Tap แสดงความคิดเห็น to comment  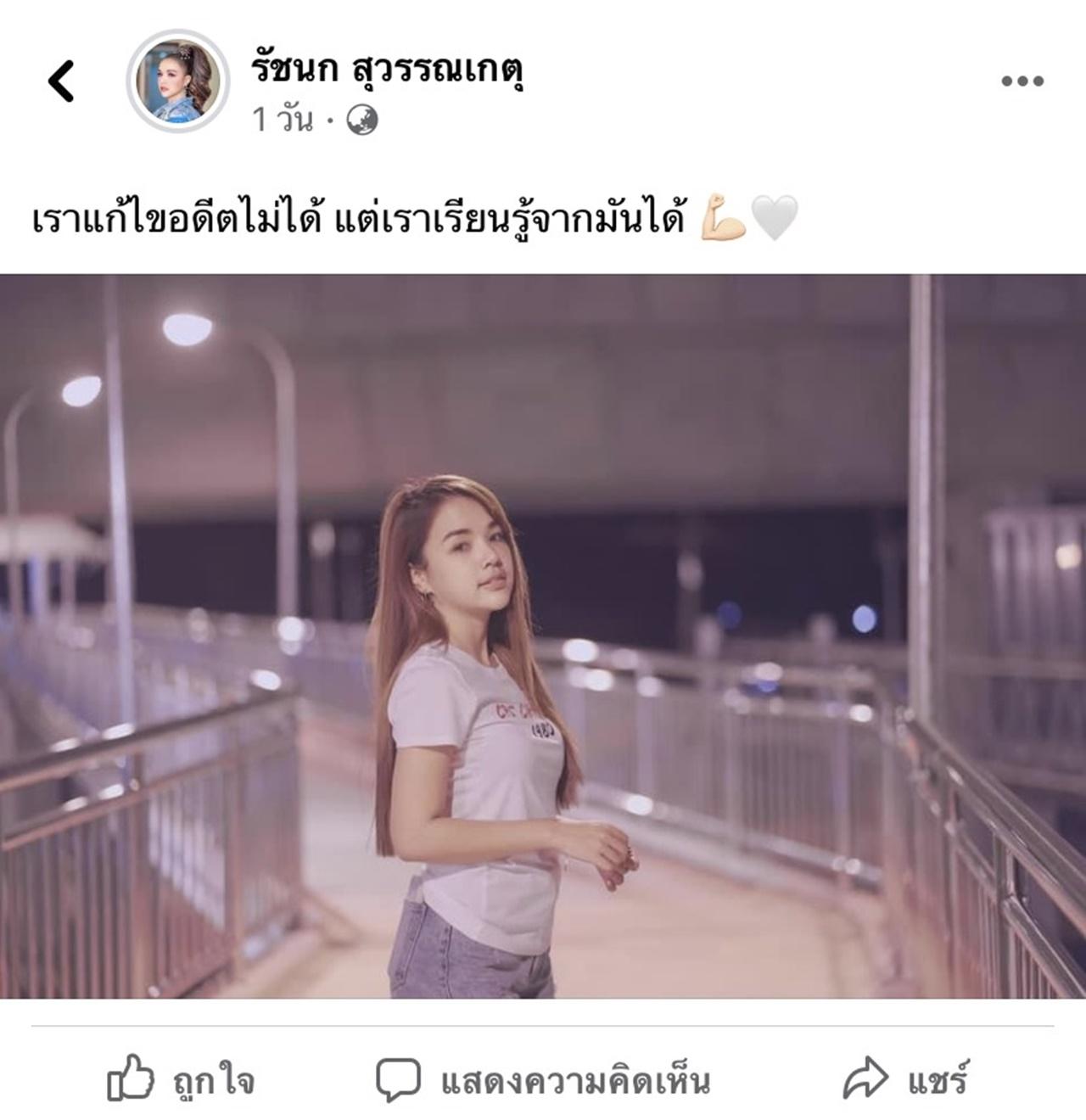(x=543, y=1081)
